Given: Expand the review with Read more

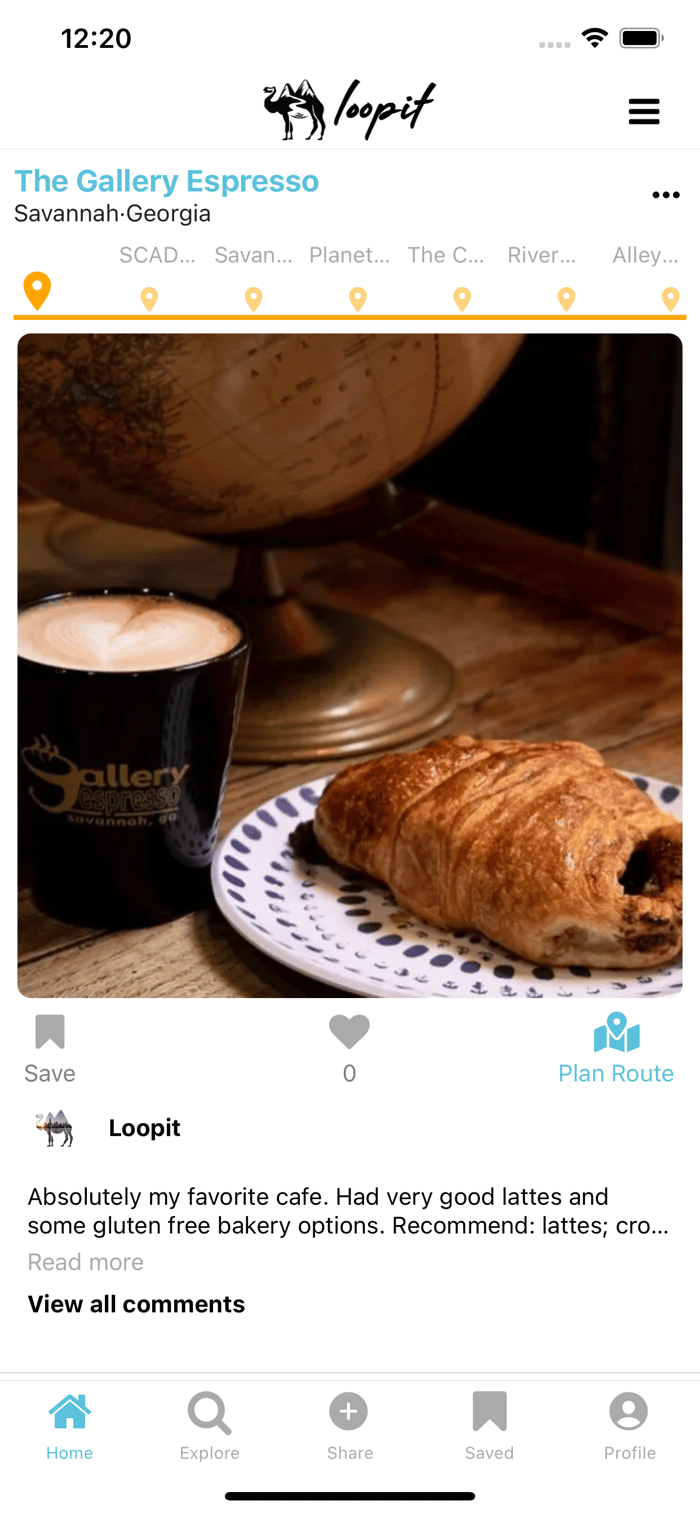Looking at the screenshot, I should tap(86, 1262).
